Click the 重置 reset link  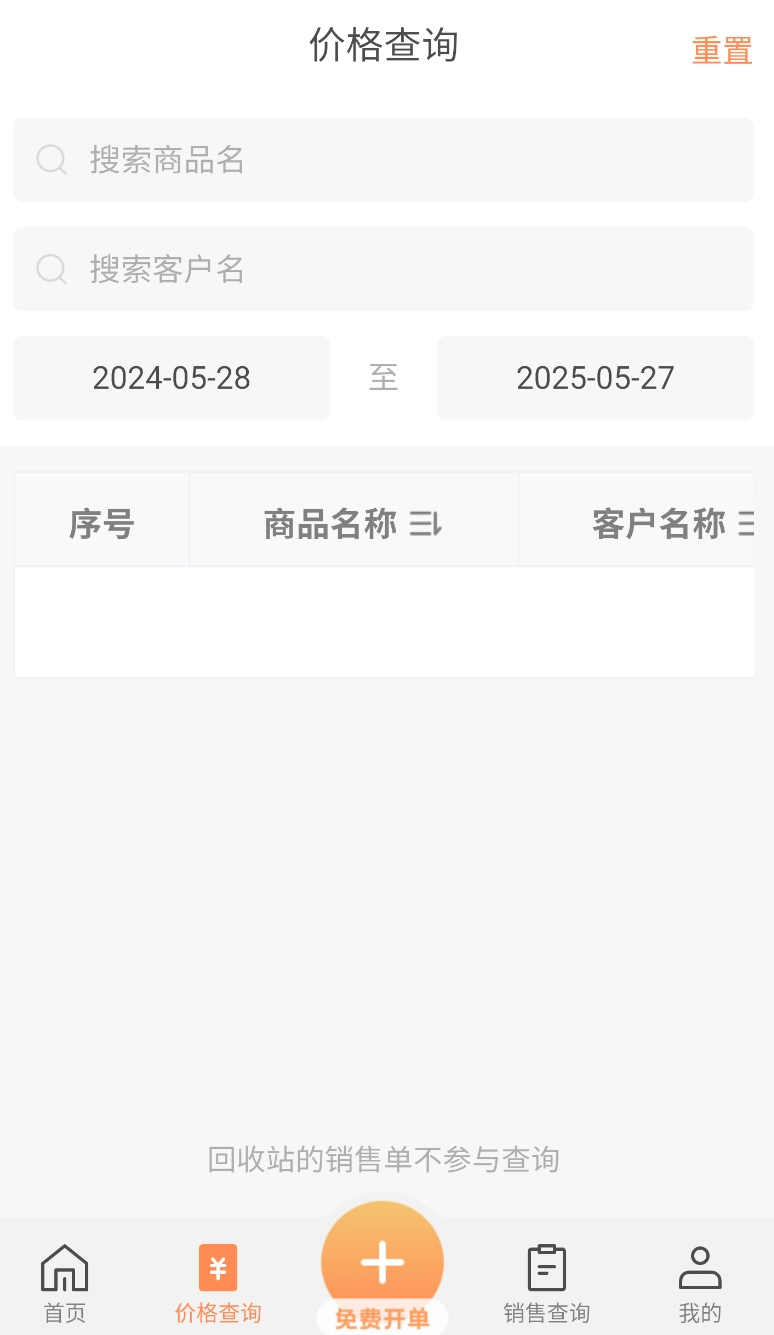coord(722,49)
